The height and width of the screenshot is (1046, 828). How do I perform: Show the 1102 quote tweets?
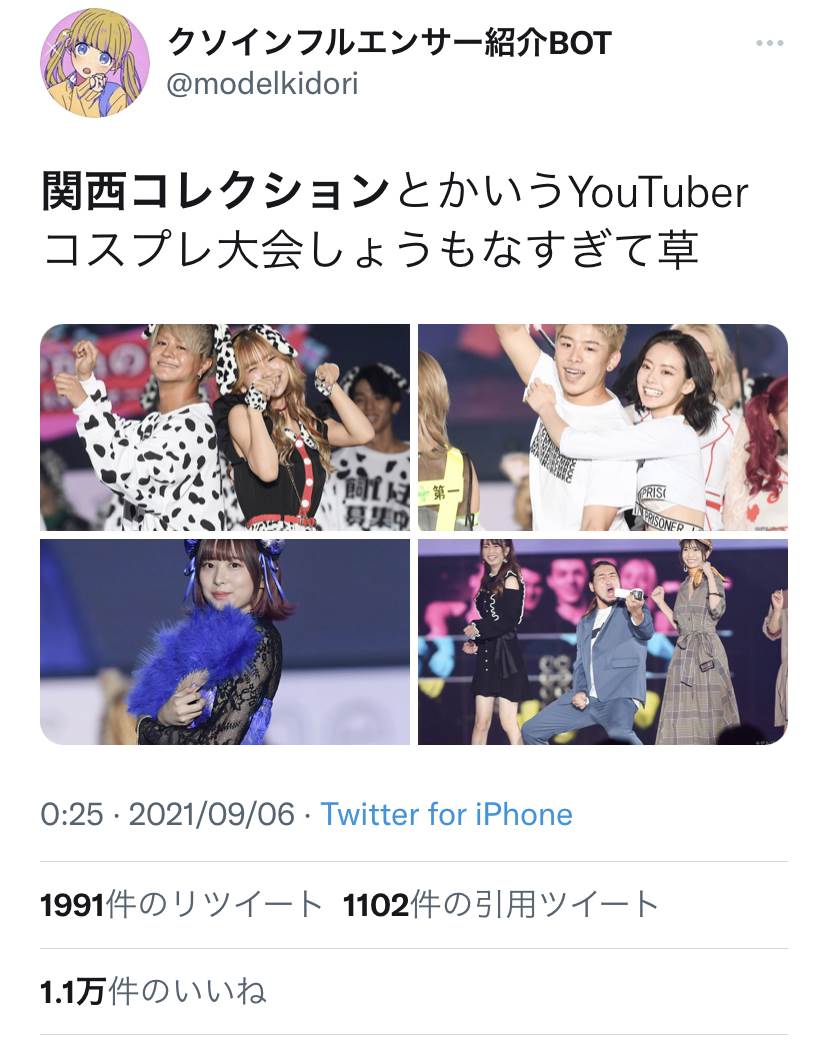coord(500,906)
